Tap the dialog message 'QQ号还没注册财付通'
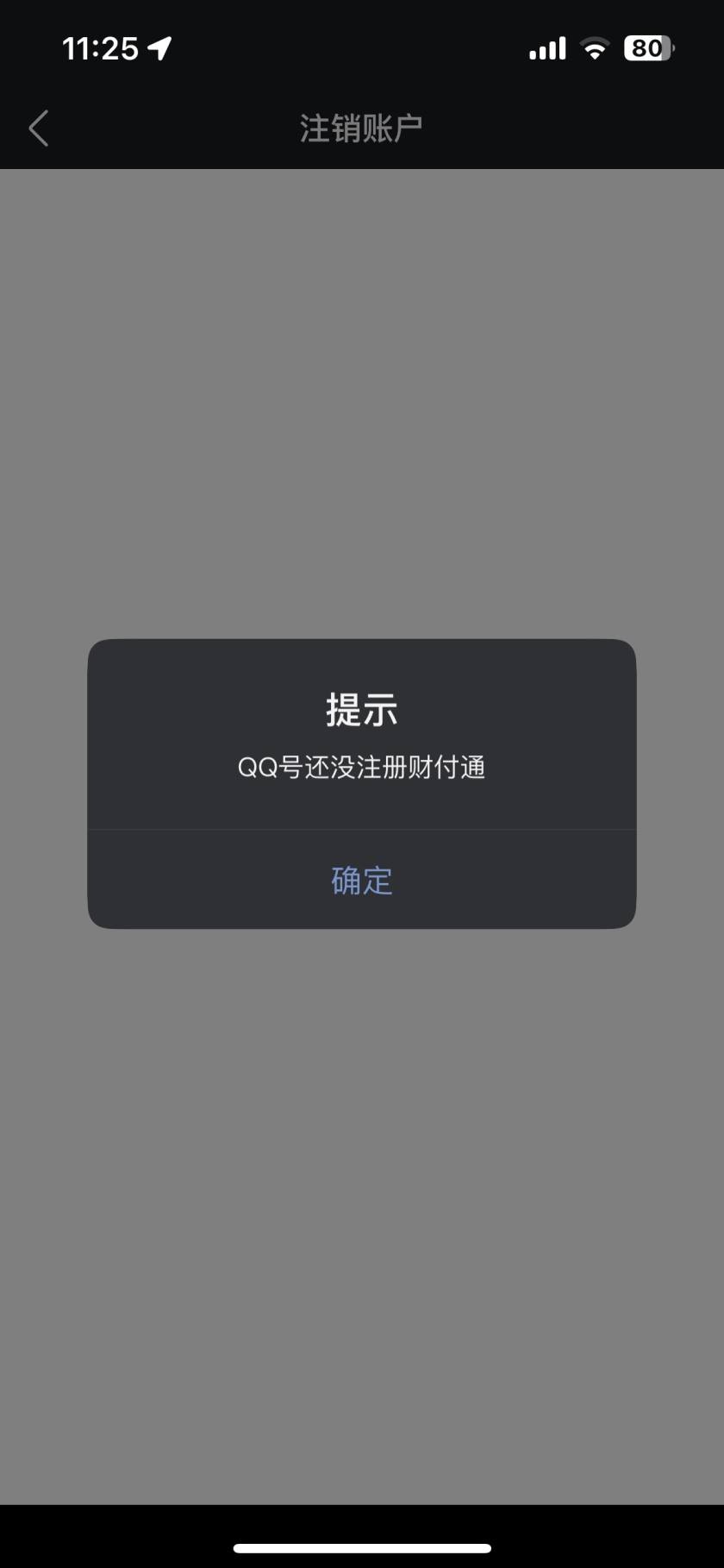The height and width of the screenshot is (1568, 724). [x=361, y=768]
